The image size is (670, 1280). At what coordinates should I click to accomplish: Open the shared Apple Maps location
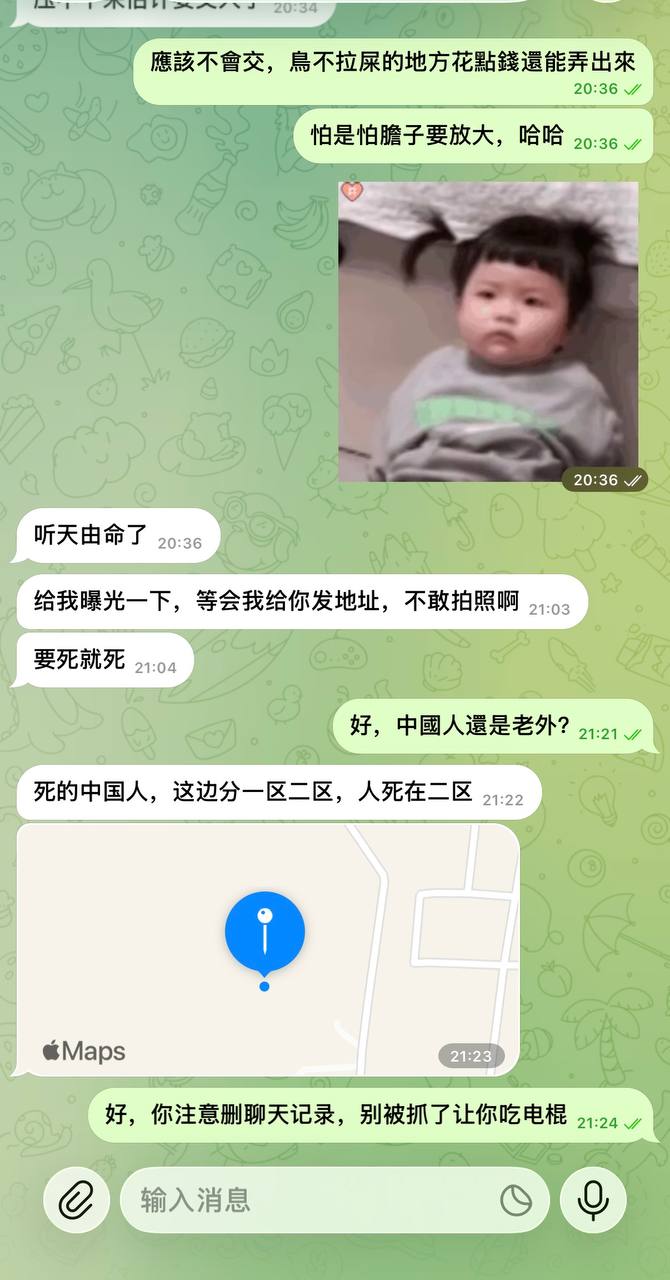tap(268, 948)
